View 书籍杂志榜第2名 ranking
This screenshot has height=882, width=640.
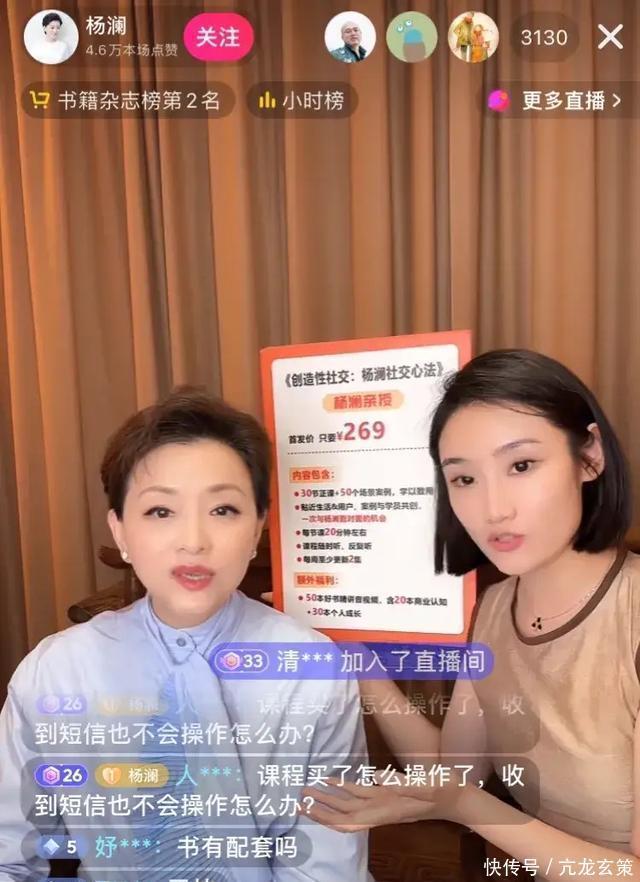click(128, 100)
